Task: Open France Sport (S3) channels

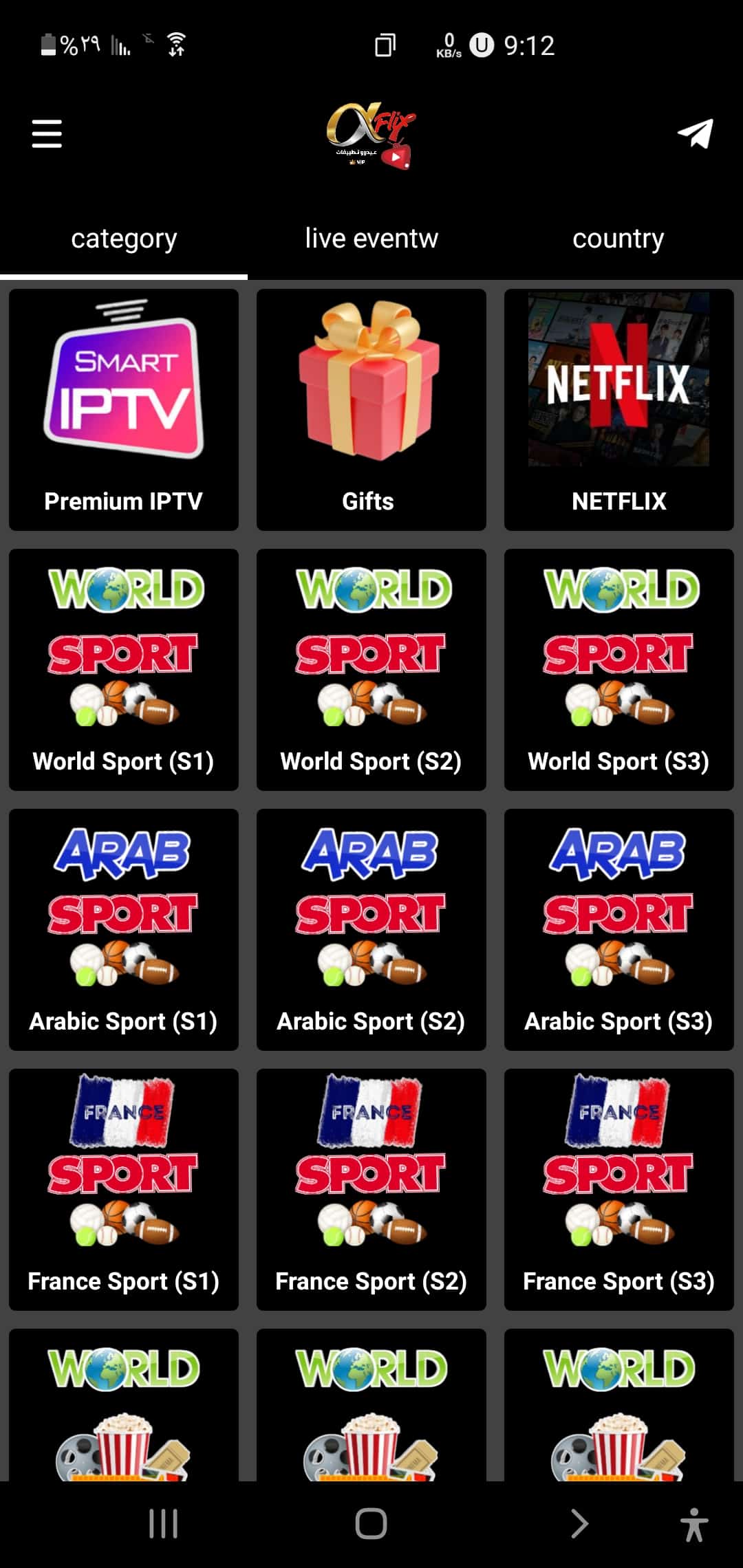Action: pos(618,1188)
